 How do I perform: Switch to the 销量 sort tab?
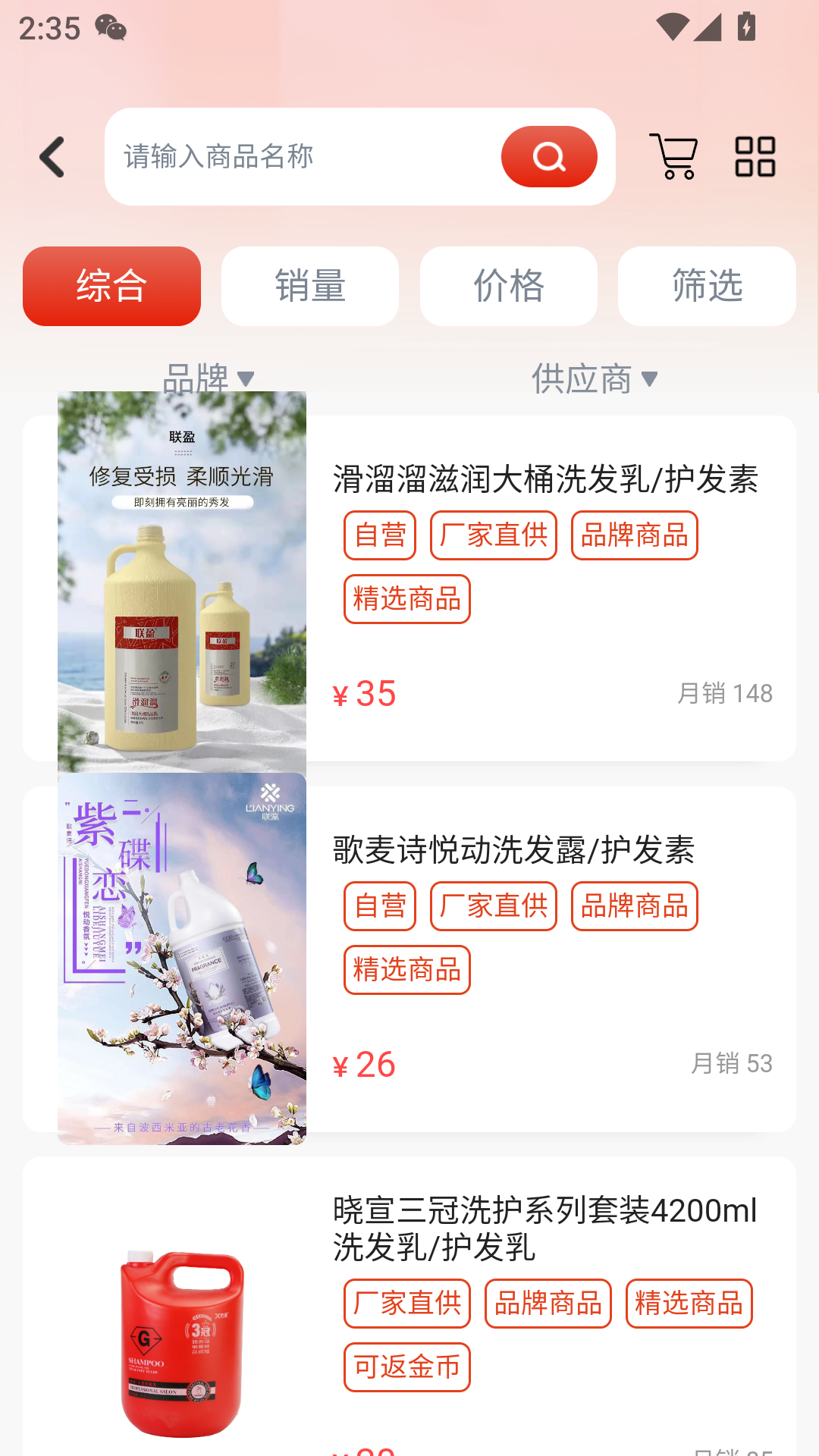tap(309, 286)
